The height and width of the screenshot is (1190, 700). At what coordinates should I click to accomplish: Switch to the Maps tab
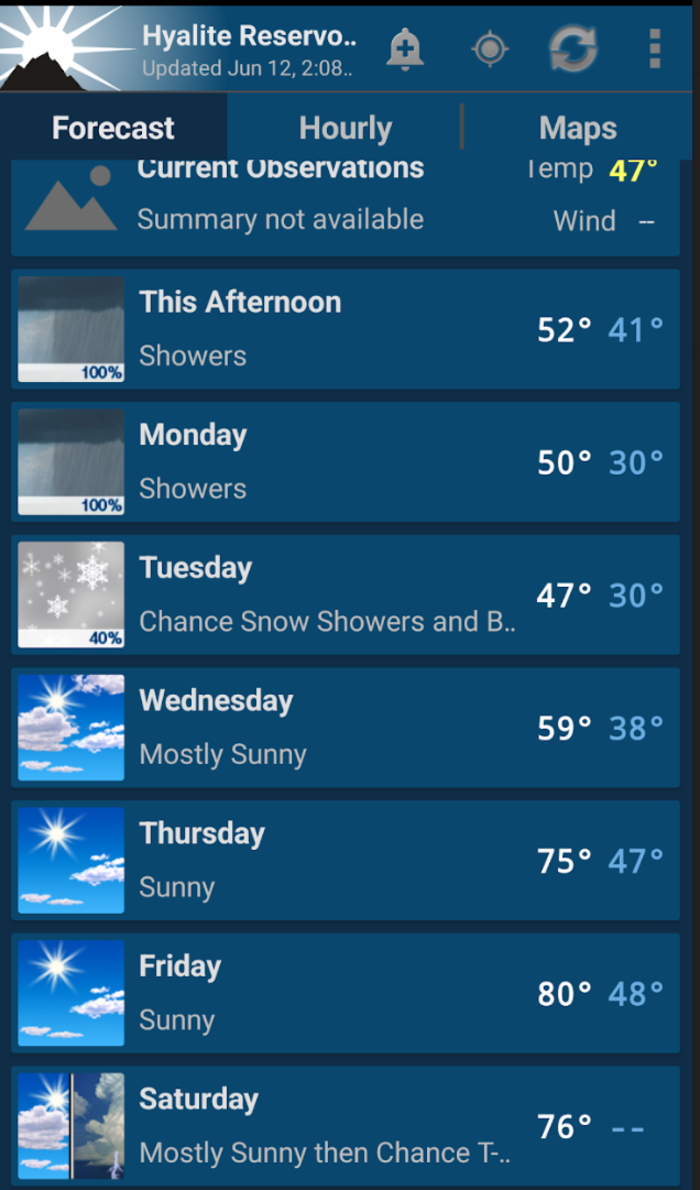577,128
